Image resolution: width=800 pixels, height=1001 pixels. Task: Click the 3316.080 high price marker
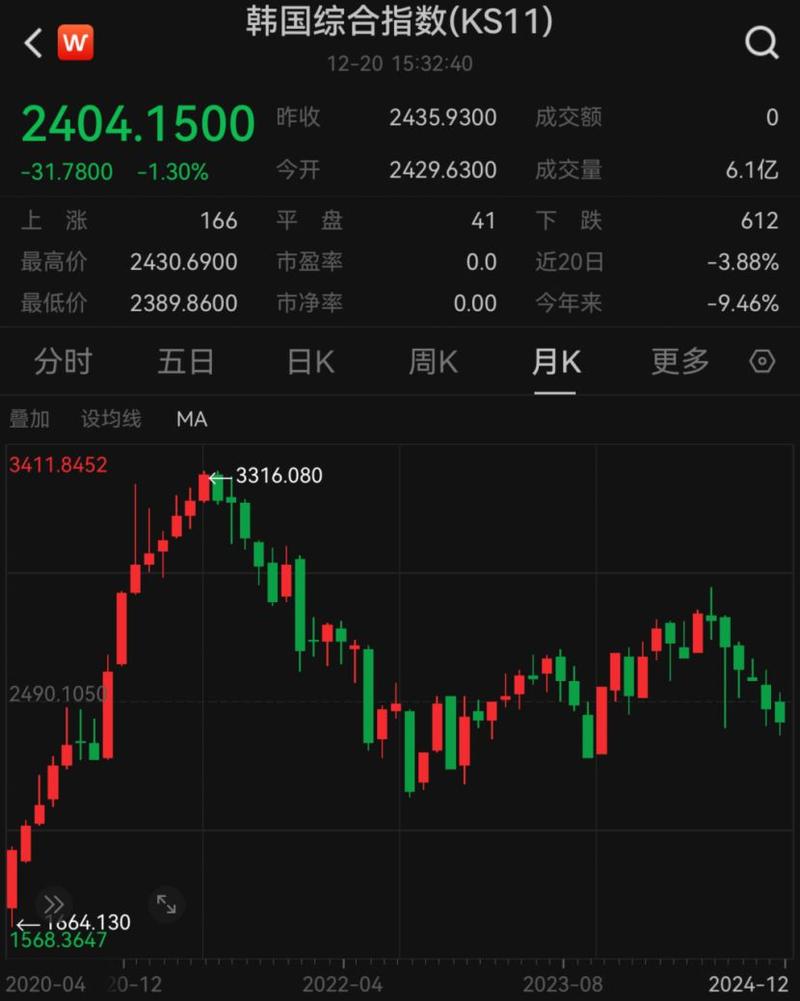279,476
